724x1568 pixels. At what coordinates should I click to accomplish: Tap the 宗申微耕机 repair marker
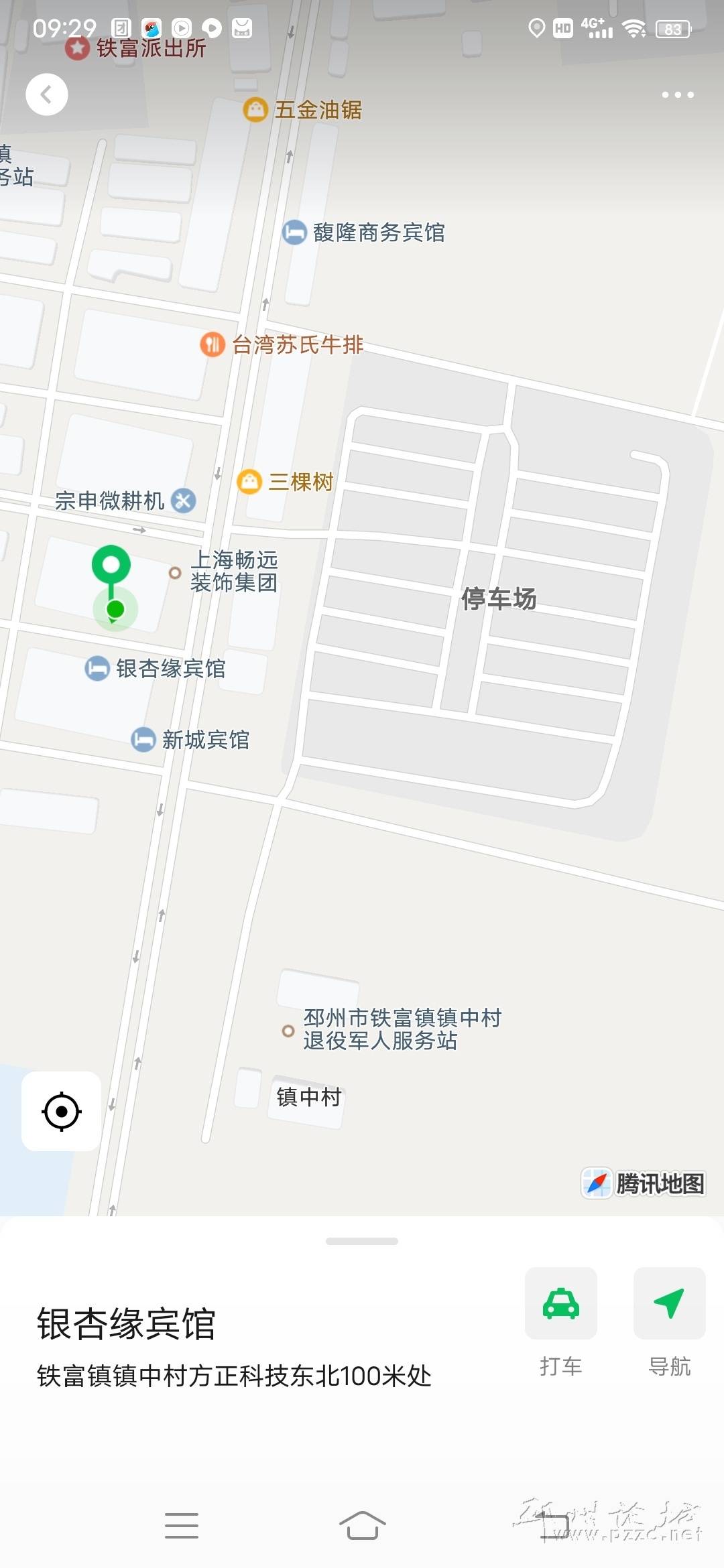[183, 500]
